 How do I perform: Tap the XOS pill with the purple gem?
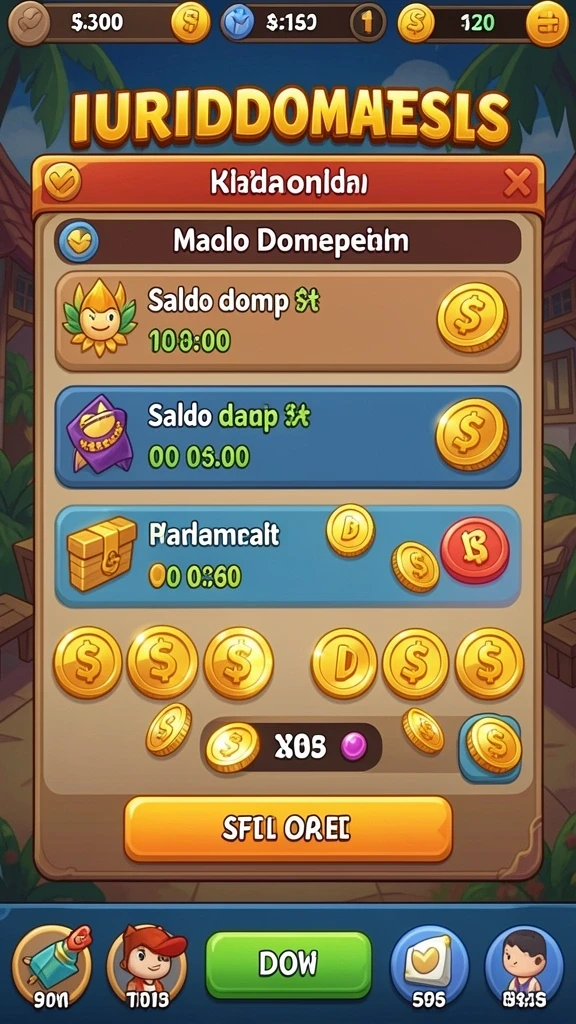(x=291, y=746)
